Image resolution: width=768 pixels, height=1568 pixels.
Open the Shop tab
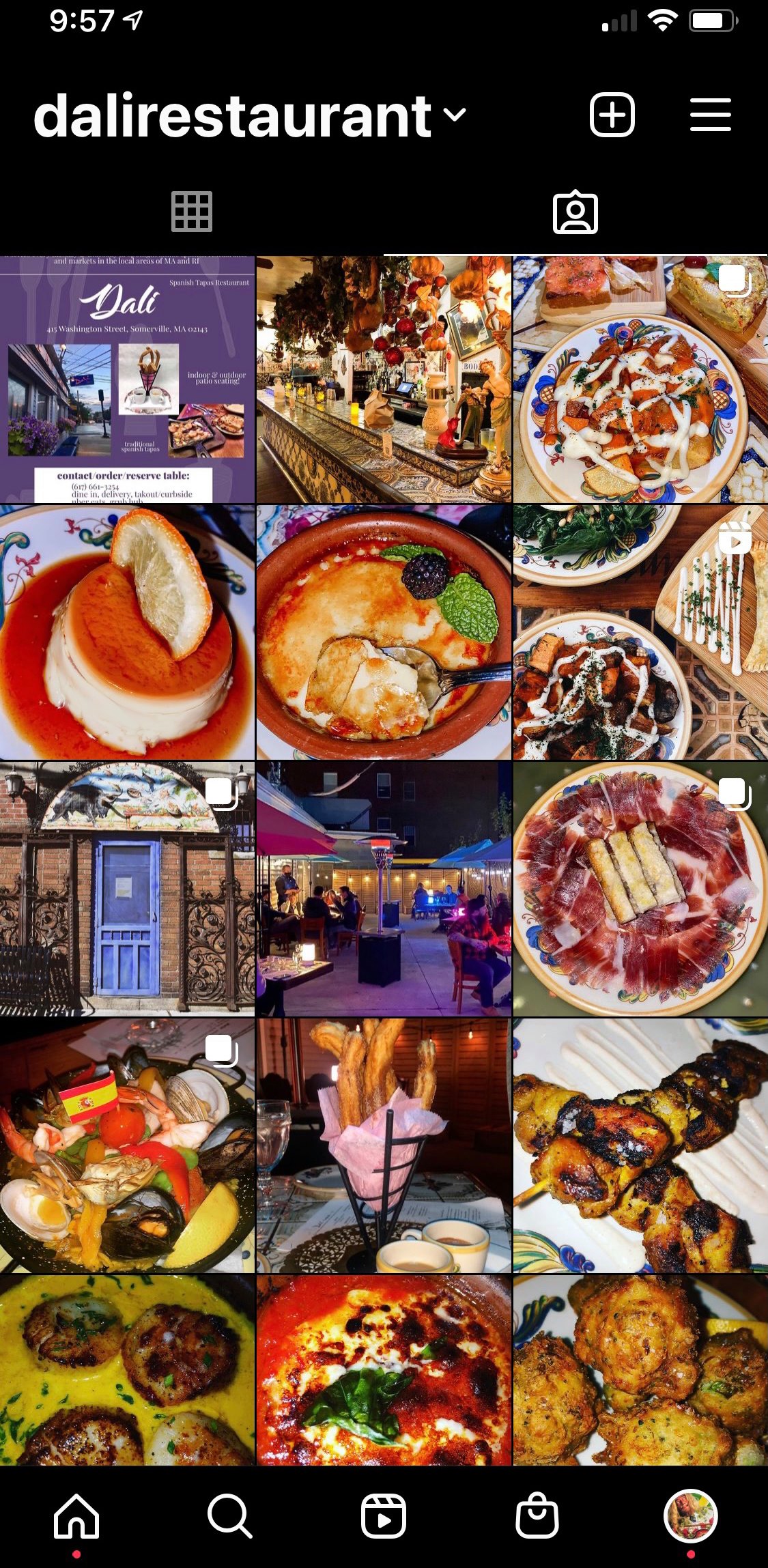(537, 1516)
